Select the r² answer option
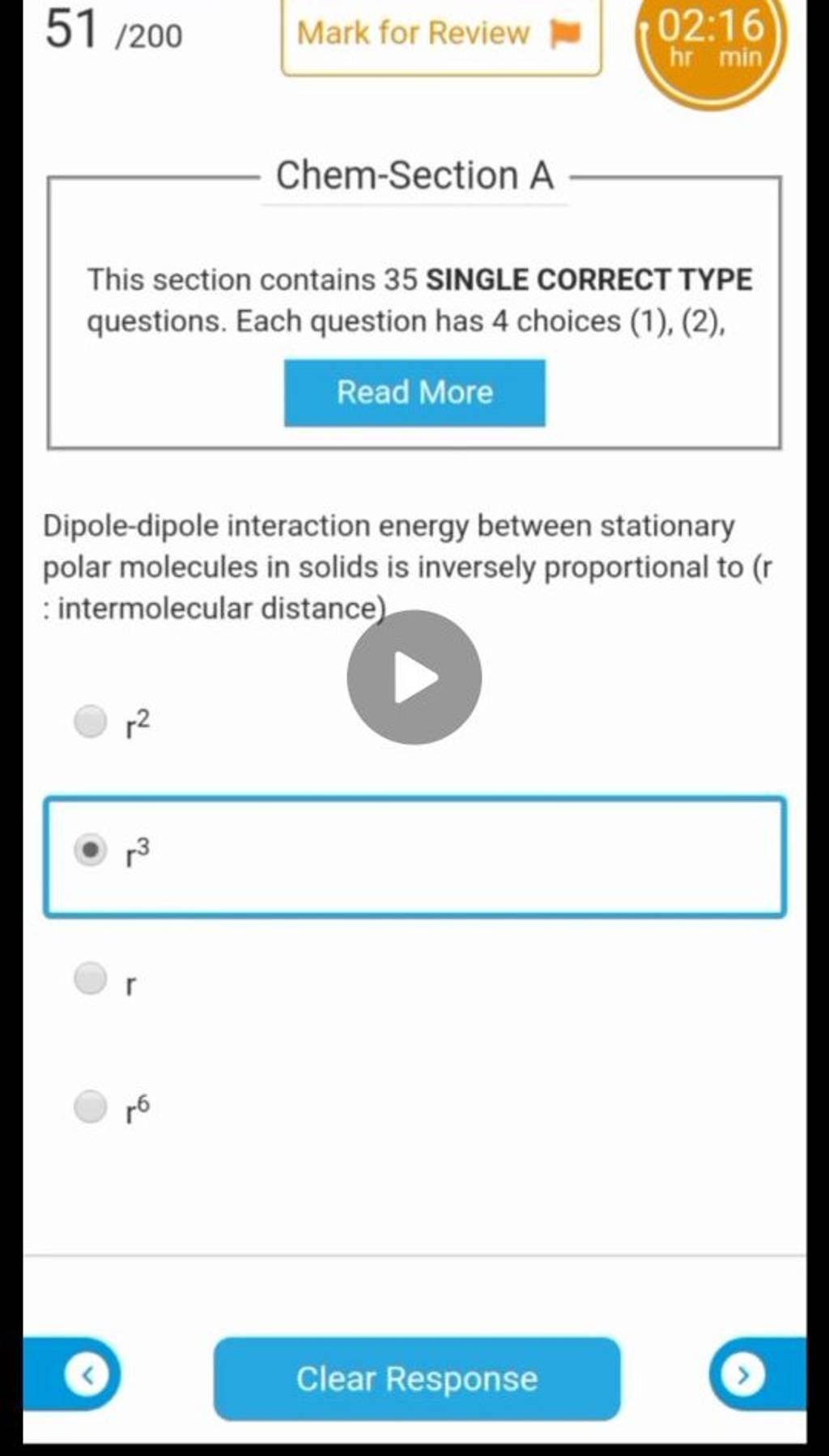 pyautogui.click(x=91, y=721)
